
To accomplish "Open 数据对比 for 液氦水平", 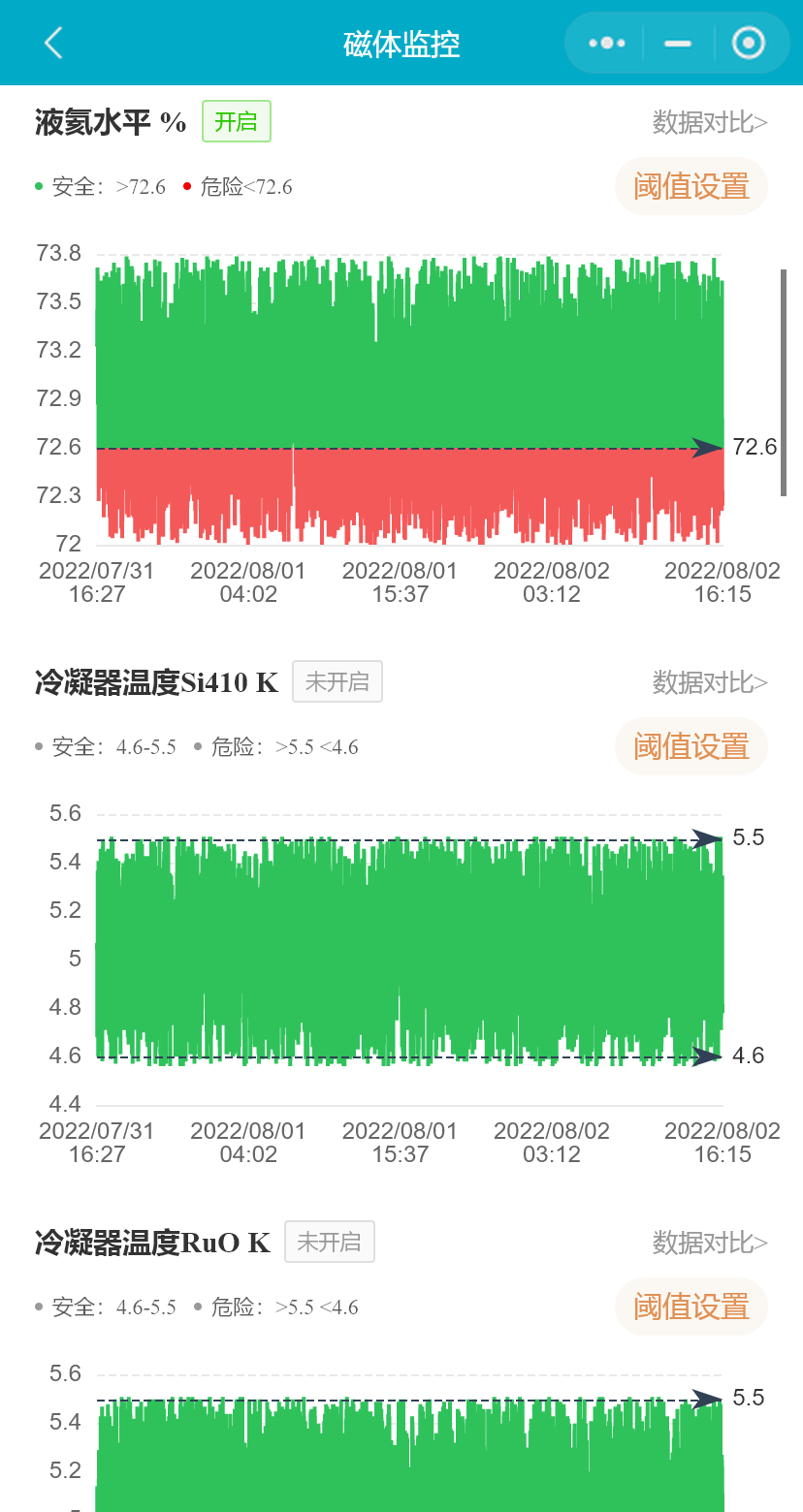I will [710, 122].
